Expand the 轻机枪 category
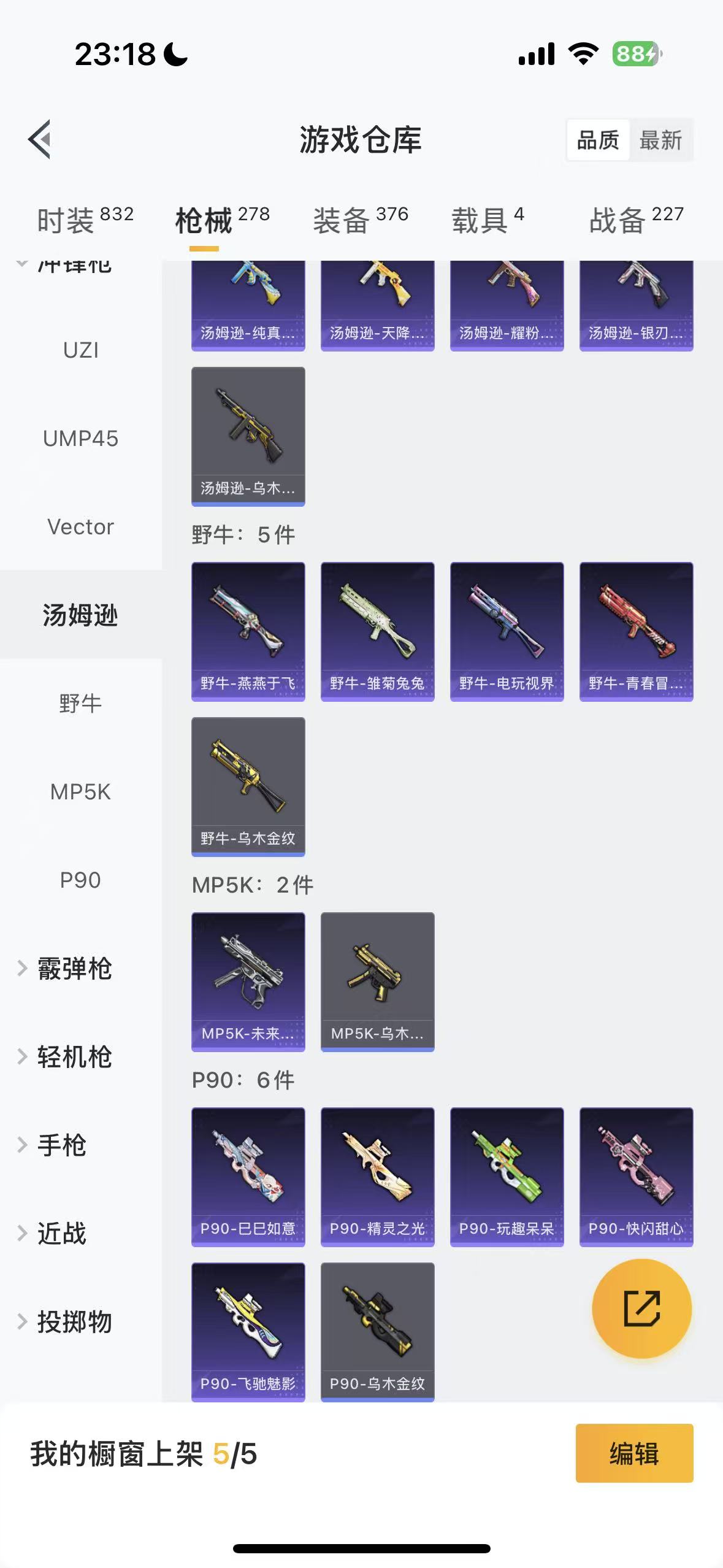723x1568 pixels. point(74,1057)
